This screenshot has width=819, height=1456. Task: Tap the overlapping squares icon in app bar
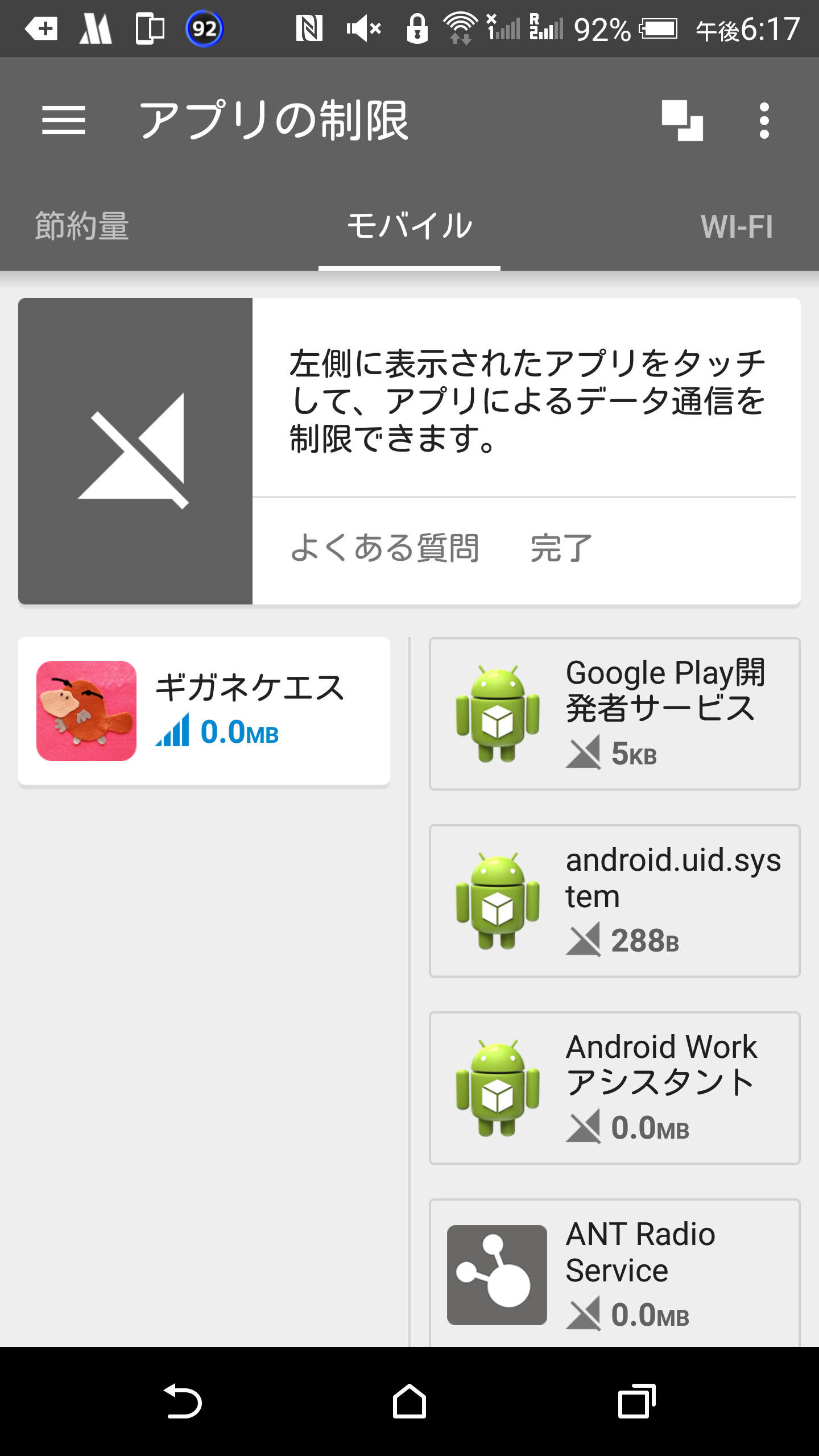[x=682, y=121]
